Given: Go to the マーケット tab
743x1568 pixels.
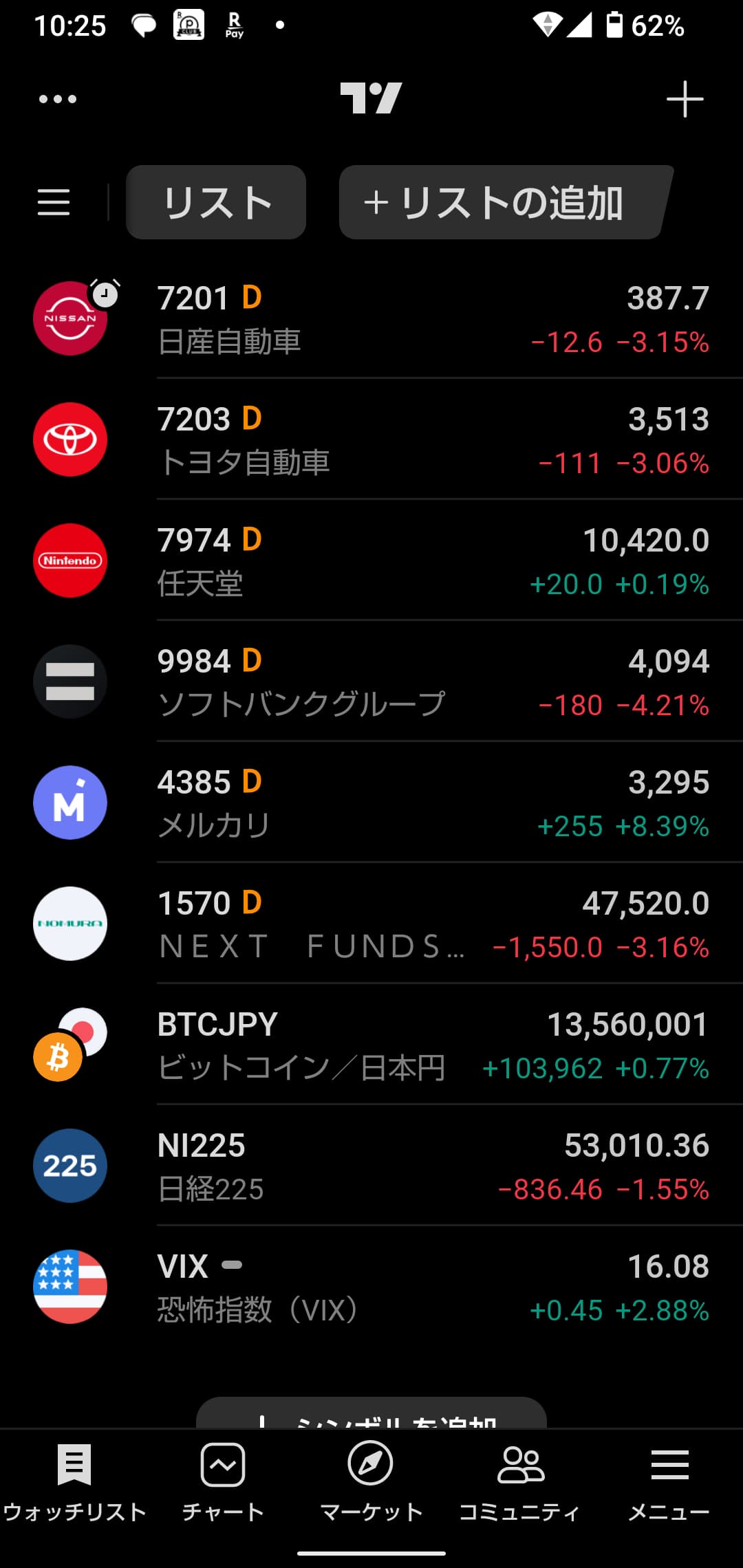Looking at the screenshot, I should point(371,1481).
